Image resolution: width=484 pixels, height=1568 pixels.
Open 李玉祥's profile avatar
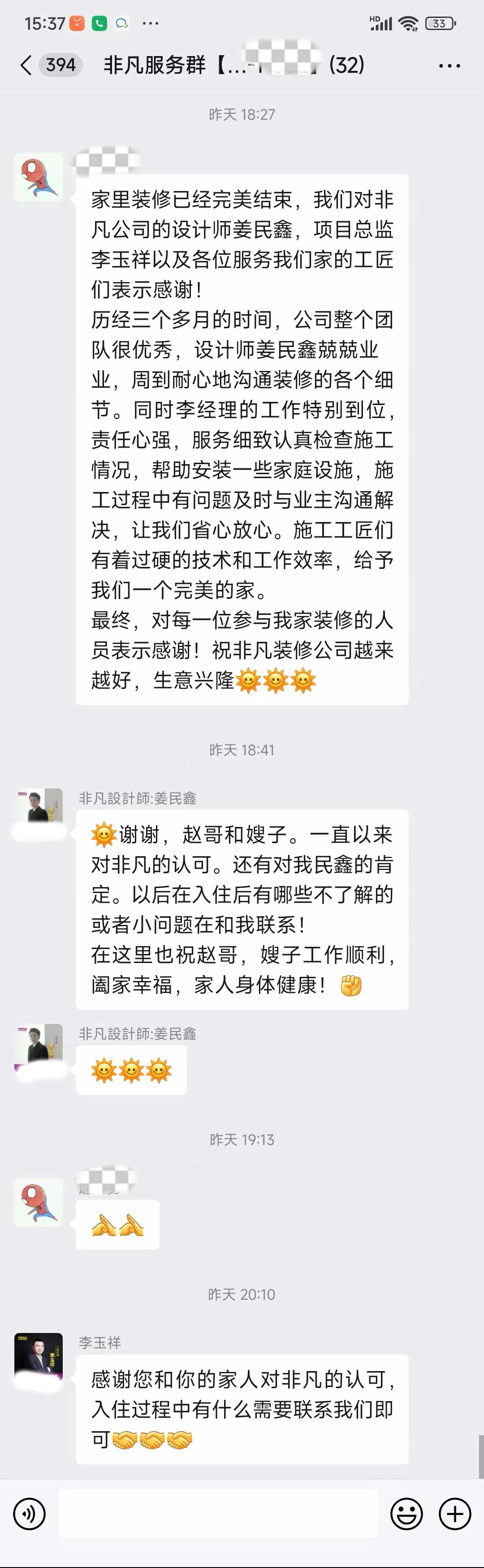[39, 1357]
